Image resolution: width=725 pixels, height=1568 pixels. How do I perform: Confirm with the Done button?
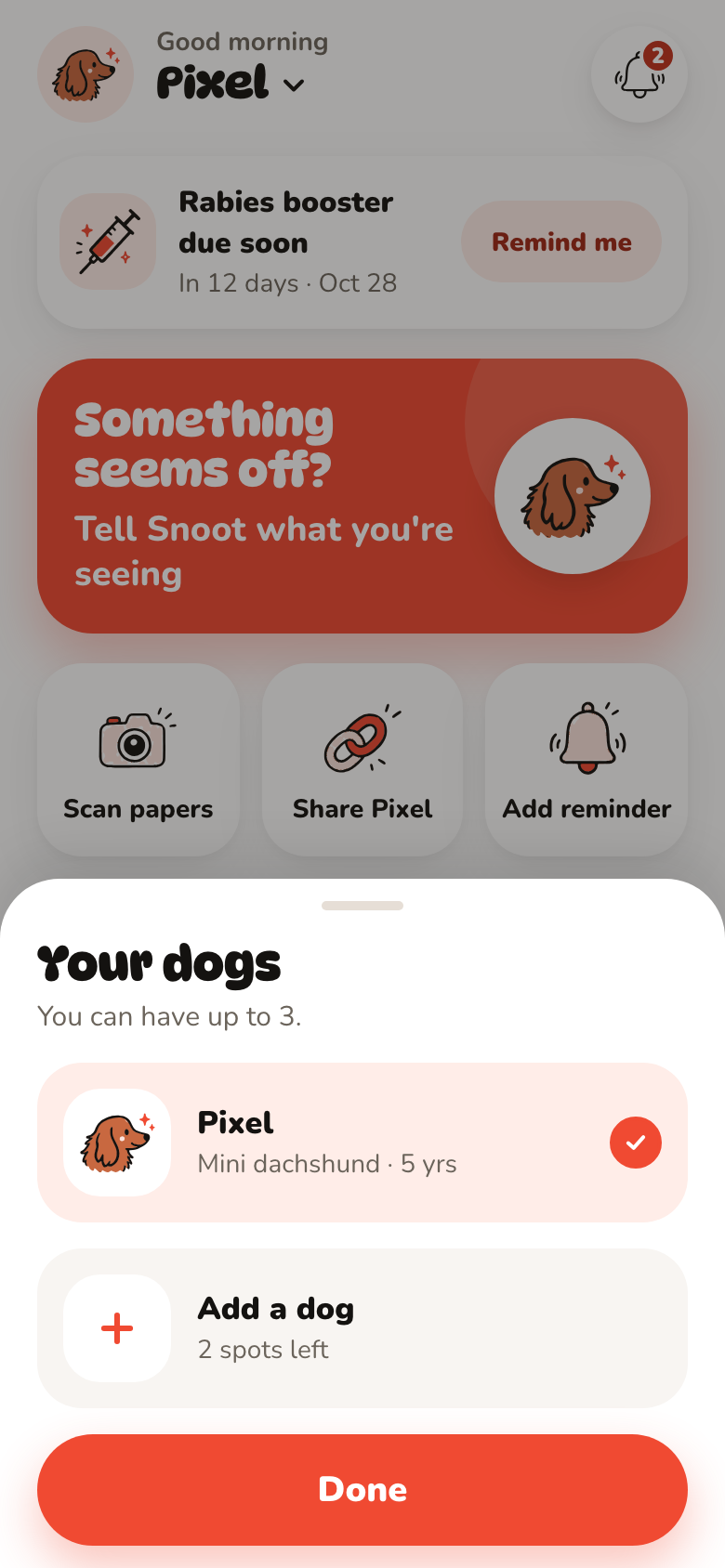(362, 1489)
